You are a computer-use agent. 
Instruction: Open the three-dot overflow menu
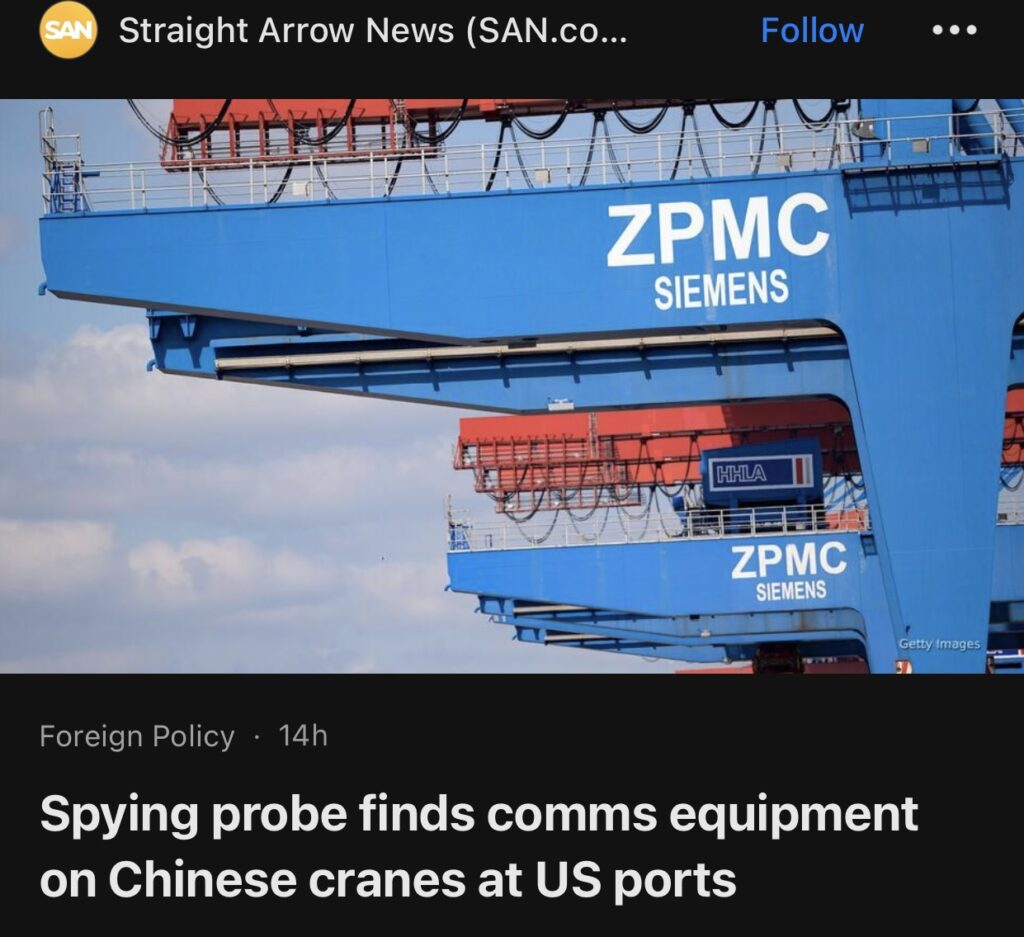pos(953,31)
